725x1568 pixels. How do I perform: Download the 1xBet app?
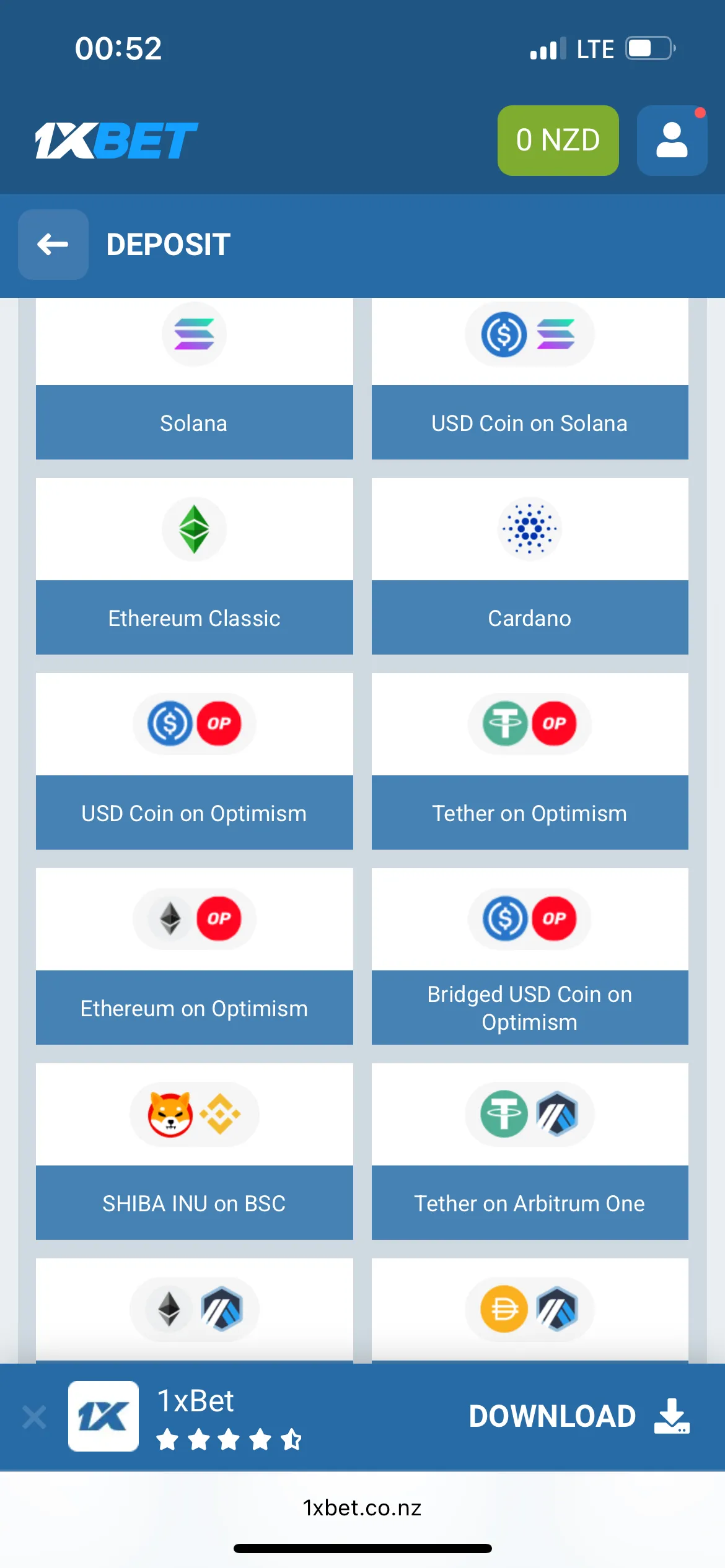pos(578,1416)
